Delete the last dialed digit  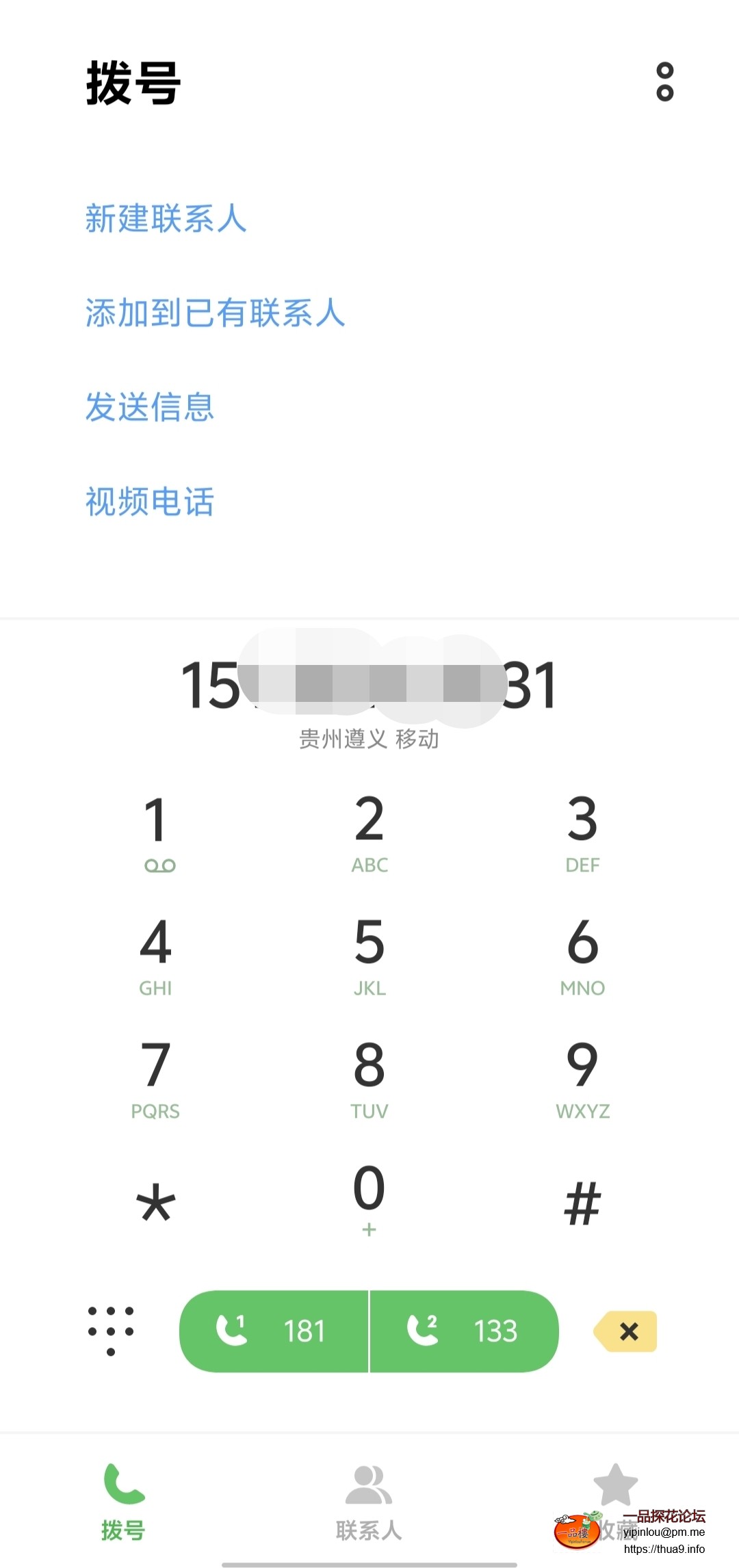click(x=627, y=1331)
